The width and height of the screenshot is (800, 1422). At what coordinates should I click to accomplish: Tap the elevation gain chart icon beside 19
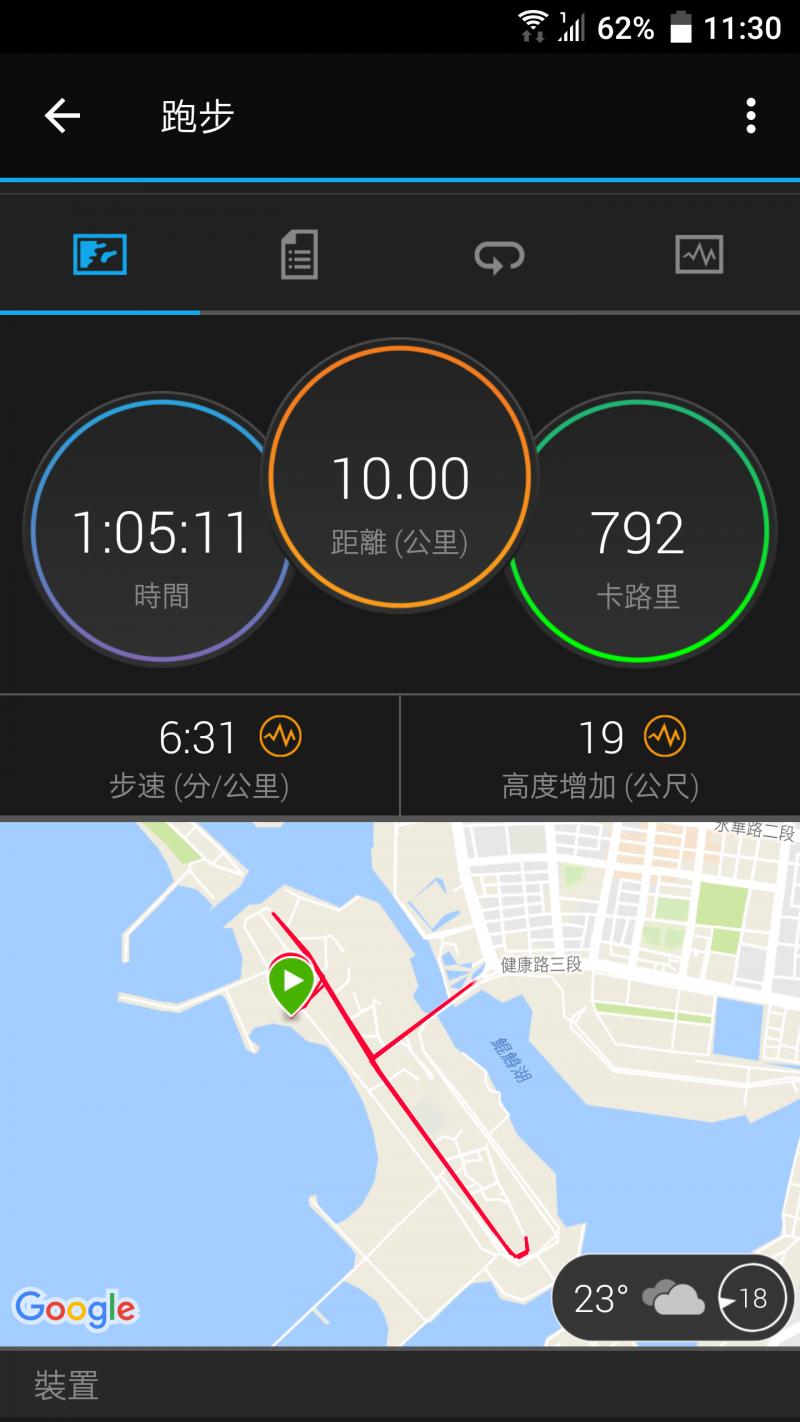tap(665, 738)
